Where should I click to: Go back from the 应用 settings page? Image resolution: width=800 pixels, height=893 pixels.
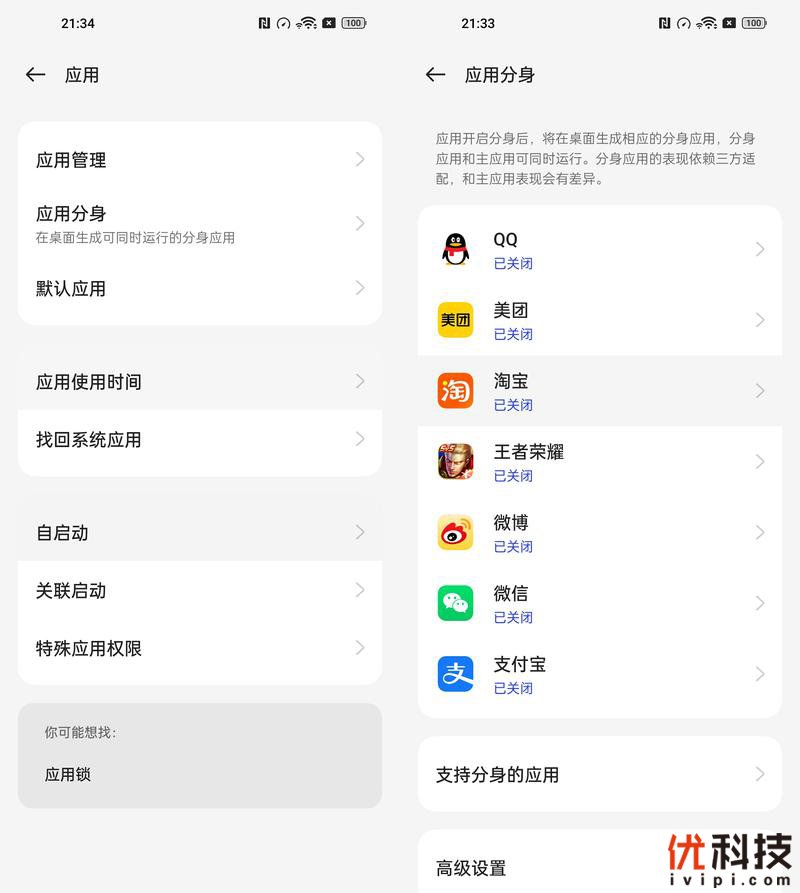pyautogui.click(x=36, y=75)
